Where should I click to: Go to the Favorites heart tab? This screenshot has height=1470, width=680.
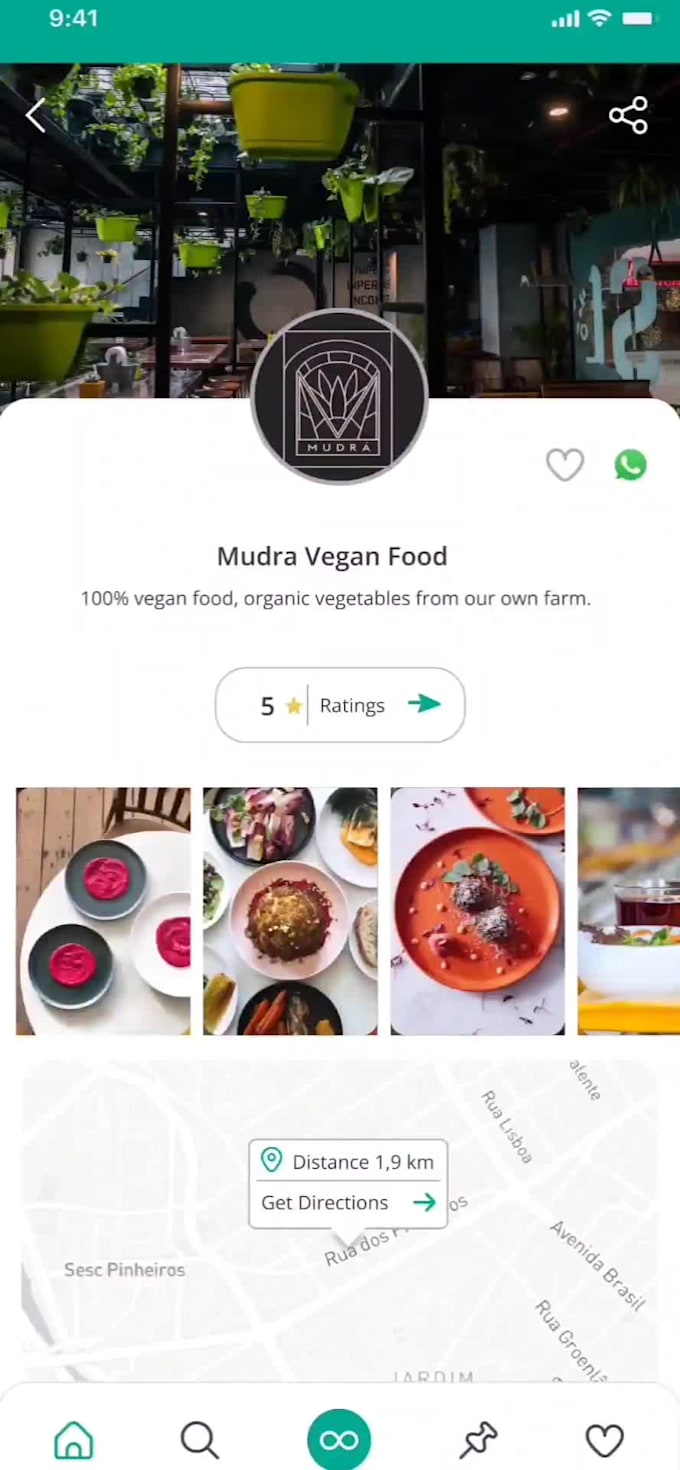[604, 1440]
